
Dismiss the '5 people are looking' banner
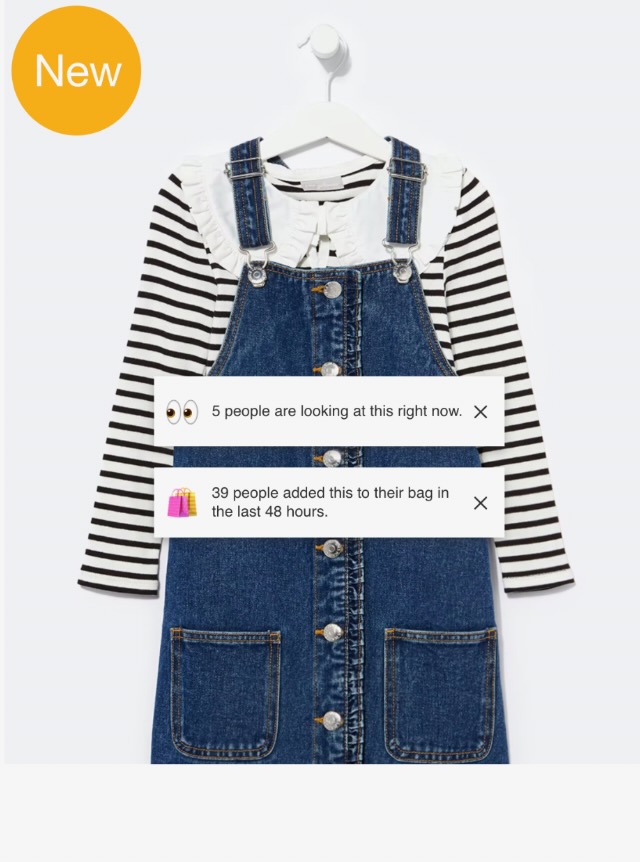point(480,412)
